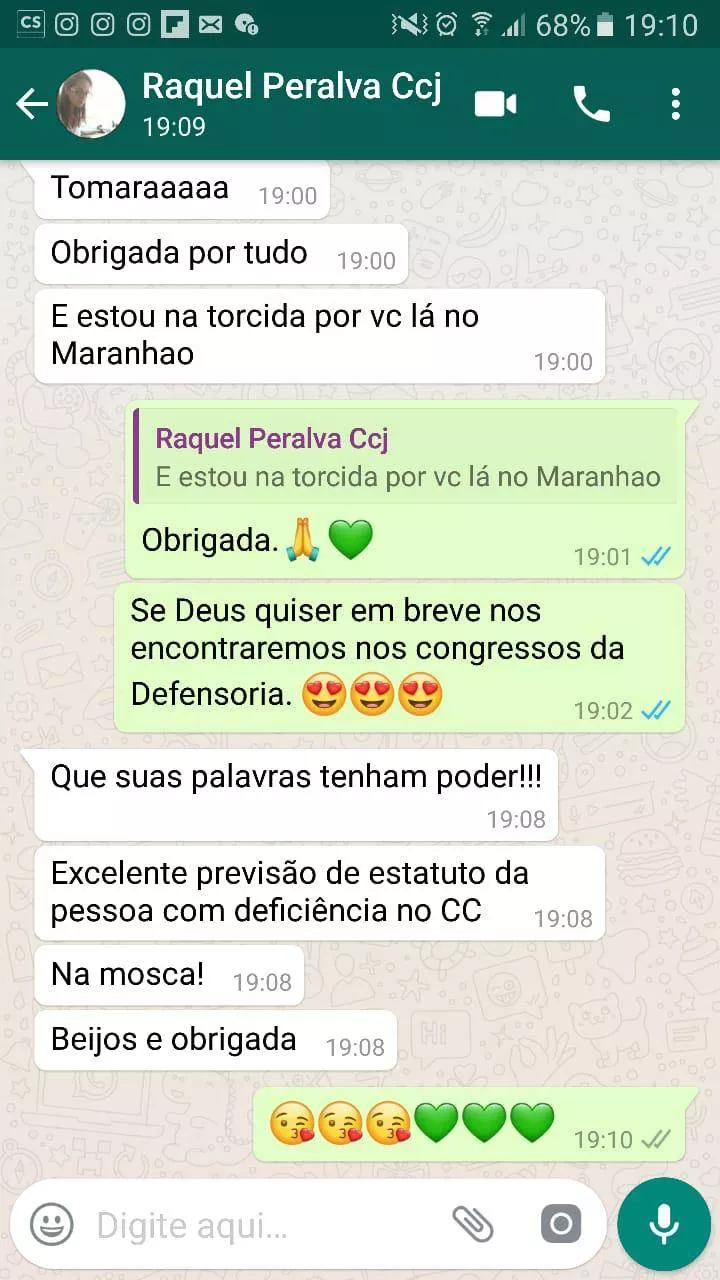The image size is (720, 1280).
Task: Attach a file with the paperclip
Action: (473, 1224)
